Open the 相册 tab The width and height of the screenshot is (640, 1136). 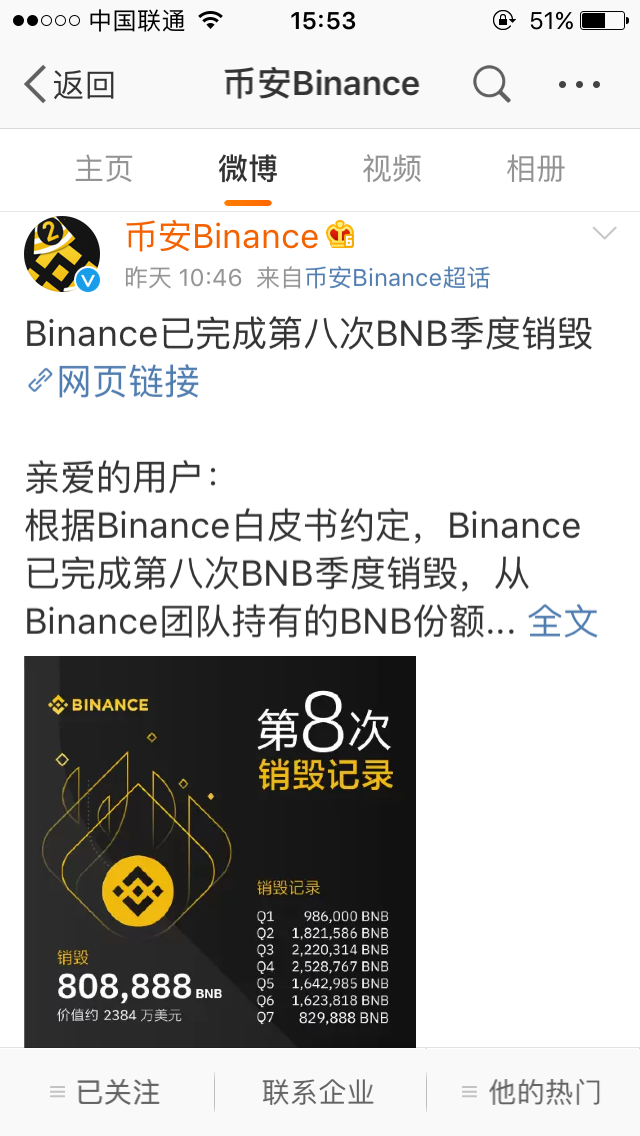tap(535, 169)
